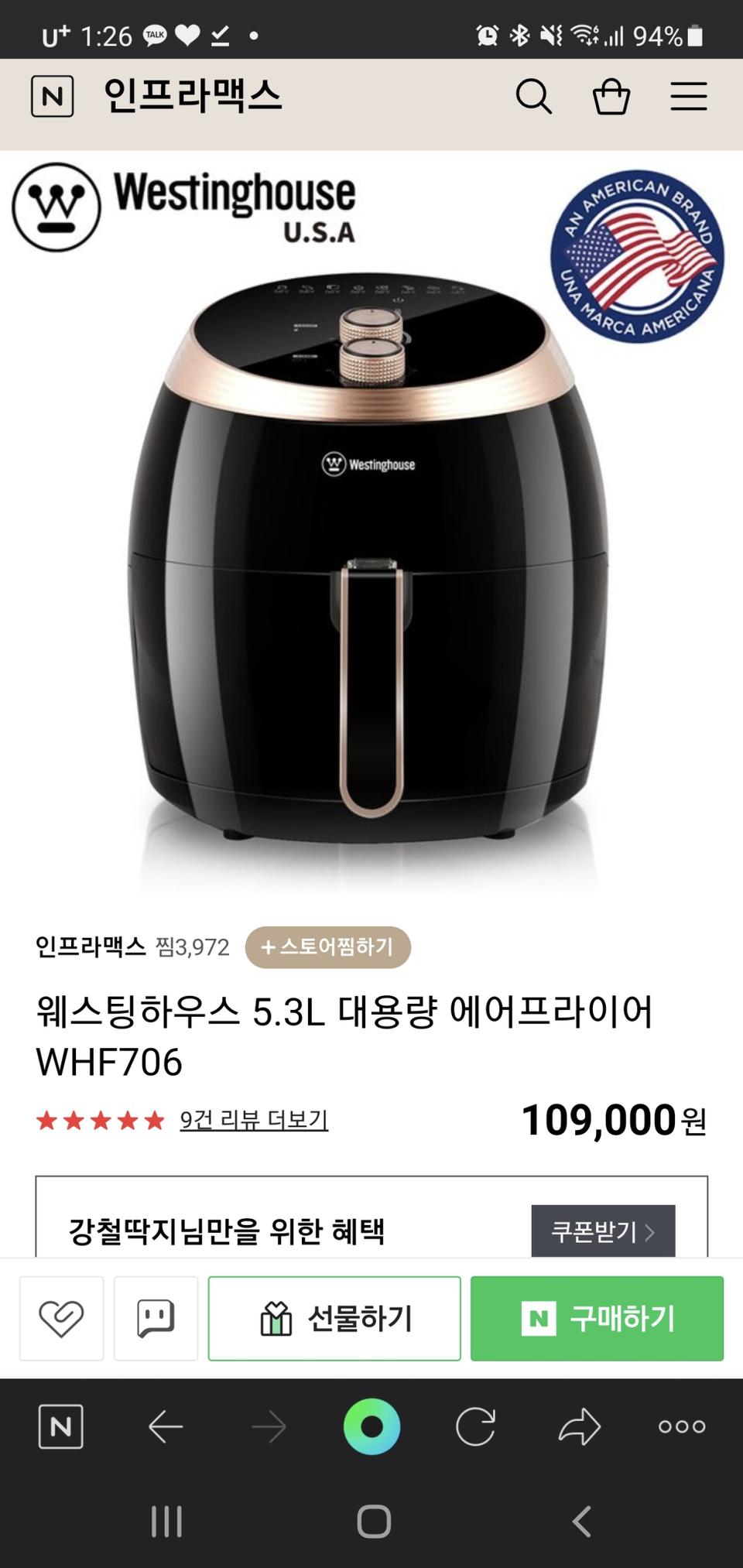Open the product inquiry chat bubble icon
This screenshot has height=1568, width=743.
coord(155,1320)
